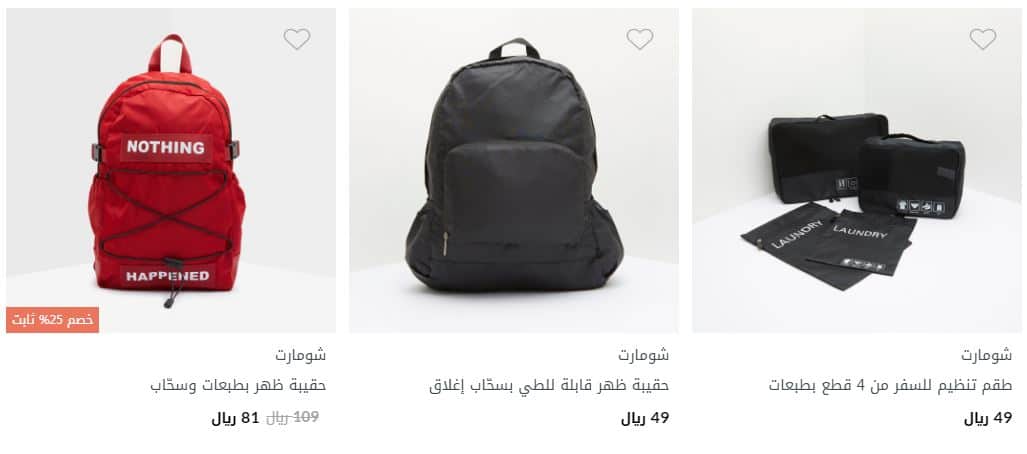Open the black foldable backpack product

click(x=513, y=170)
